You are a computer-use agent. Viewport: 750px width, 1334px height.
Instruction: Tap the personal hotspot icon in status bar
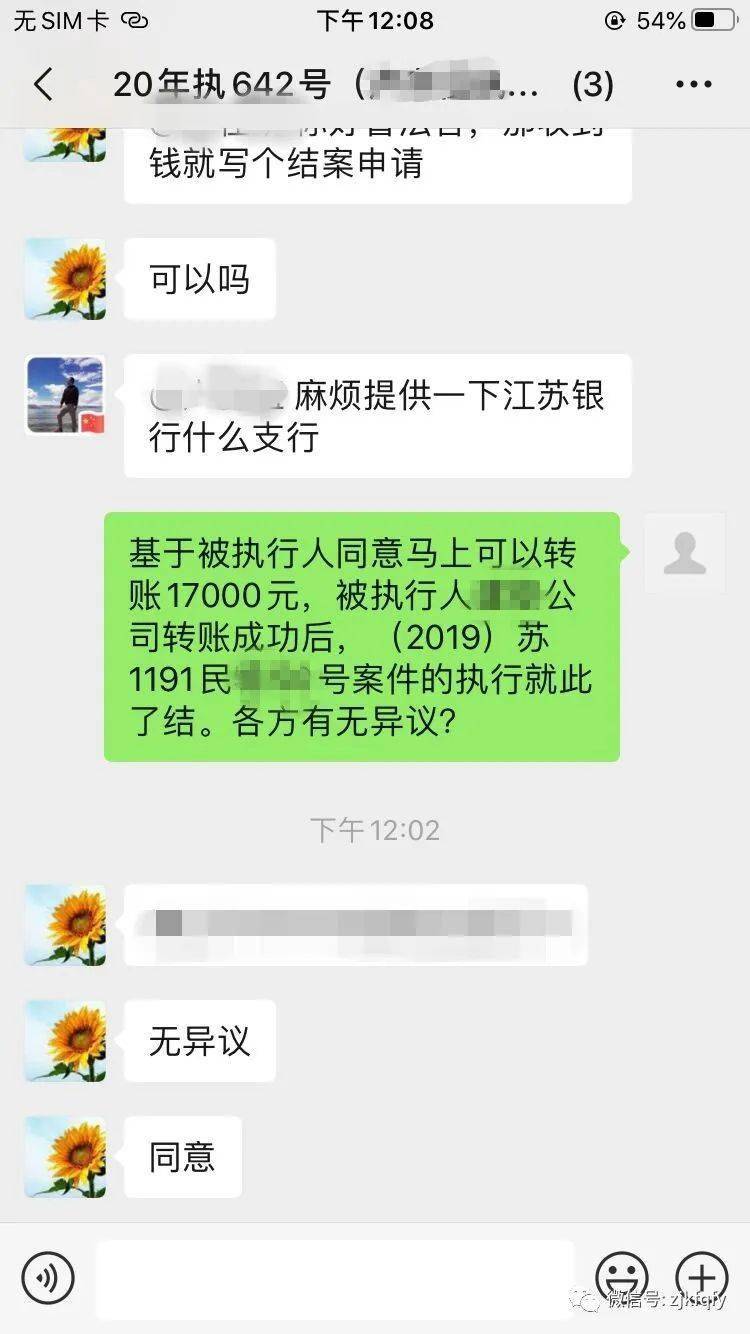(131, 20)
